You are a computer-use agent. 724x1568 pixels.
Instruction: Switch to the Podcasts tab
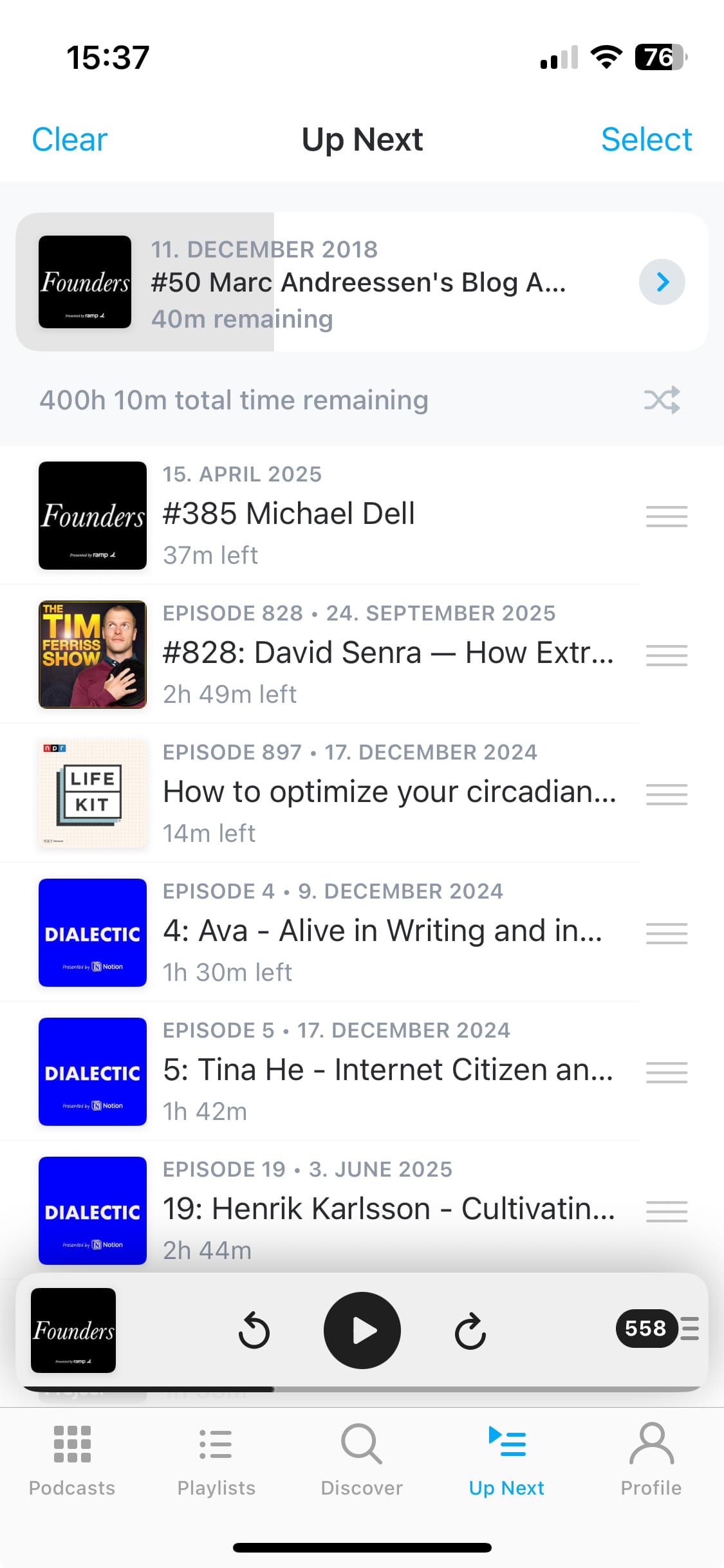pyautogui.click(x=72, y=1460)
